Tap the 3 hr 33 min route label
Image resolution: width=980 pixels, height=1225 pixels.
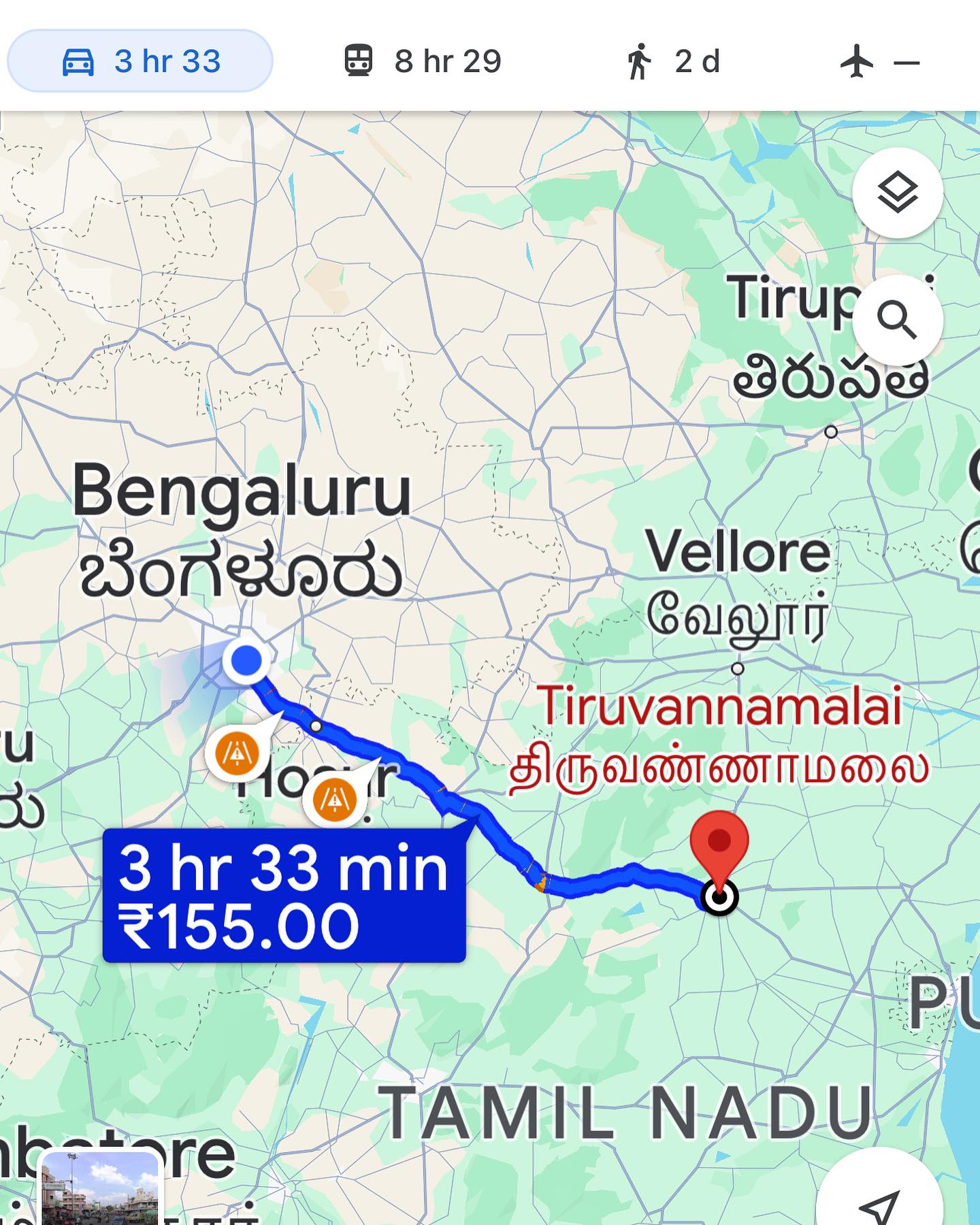(x=284, y=896)
